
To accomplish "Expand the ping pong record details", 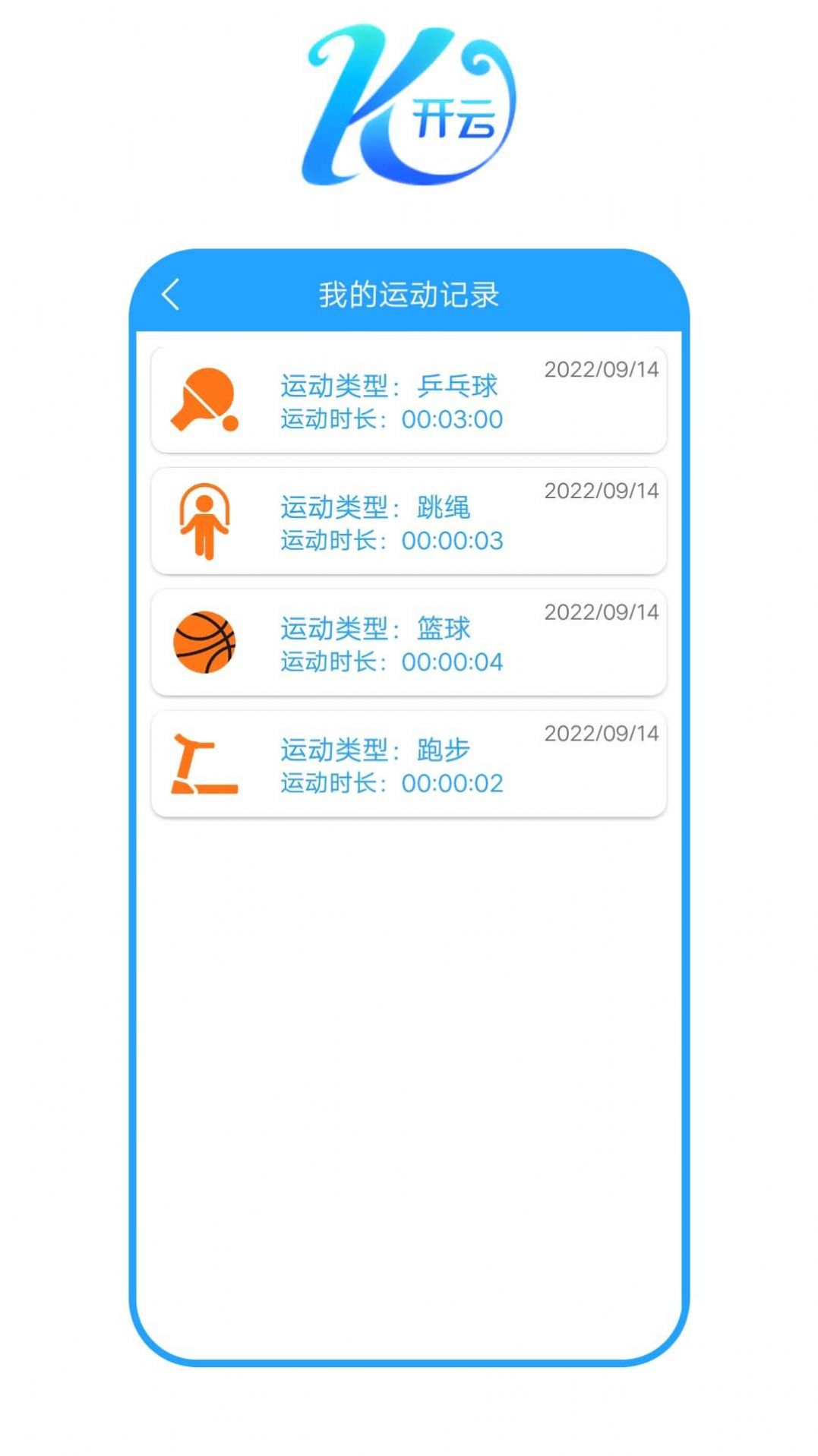I will click(x=409, y=400).
